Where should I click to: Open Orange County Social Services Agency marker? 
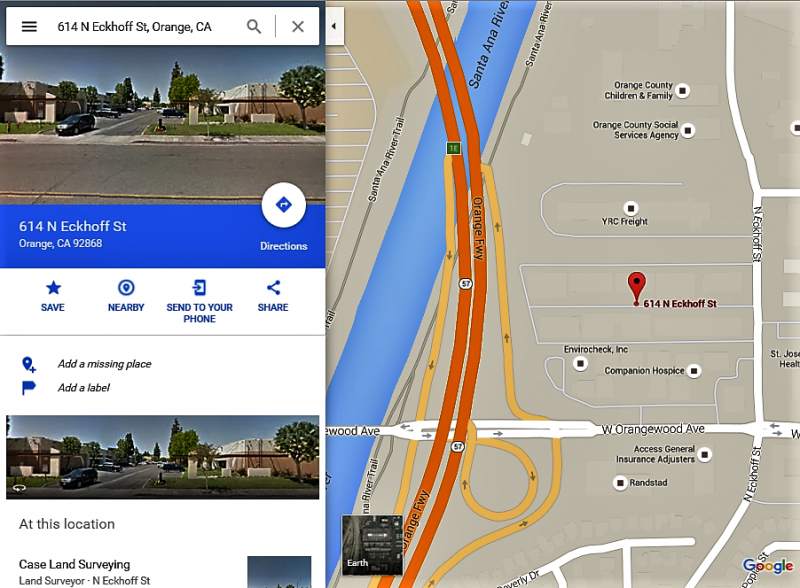tap(686, 130)
